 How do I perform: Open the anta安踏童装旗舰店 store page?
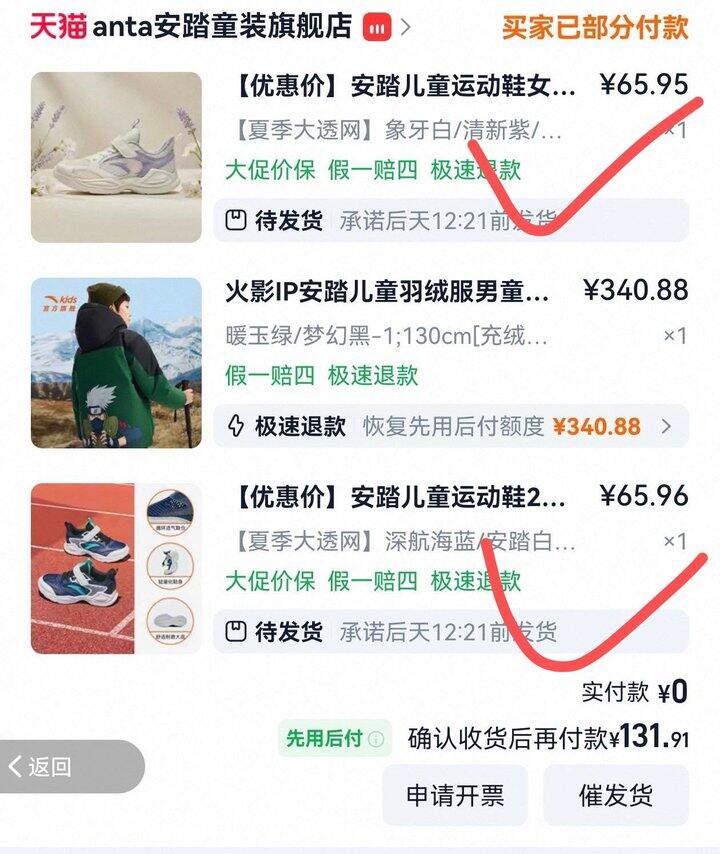222,26
